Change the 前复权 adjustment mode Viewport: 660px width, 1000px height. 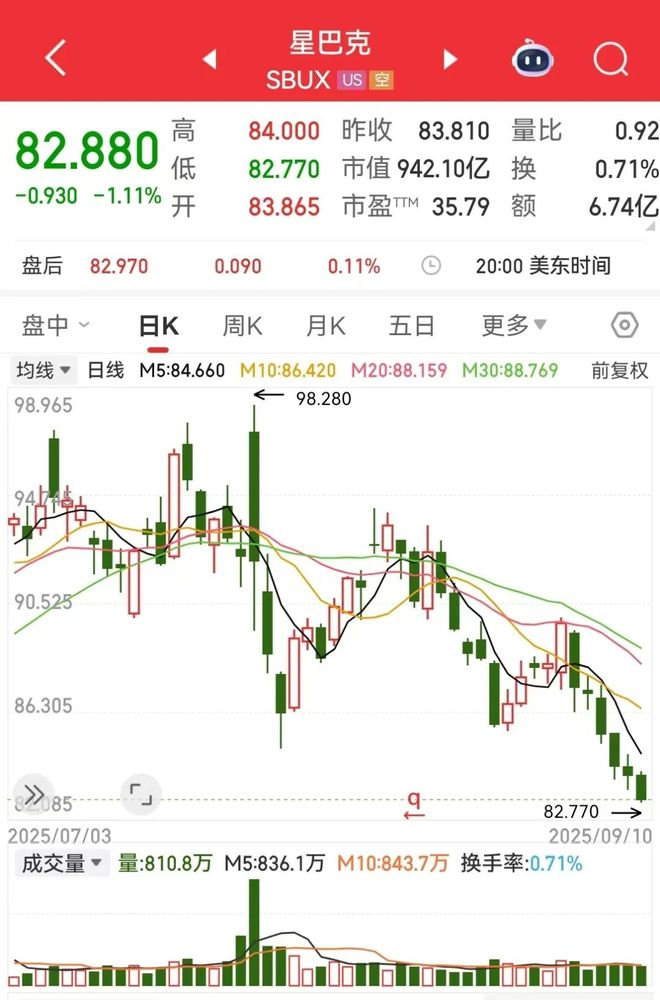[619, 371]
